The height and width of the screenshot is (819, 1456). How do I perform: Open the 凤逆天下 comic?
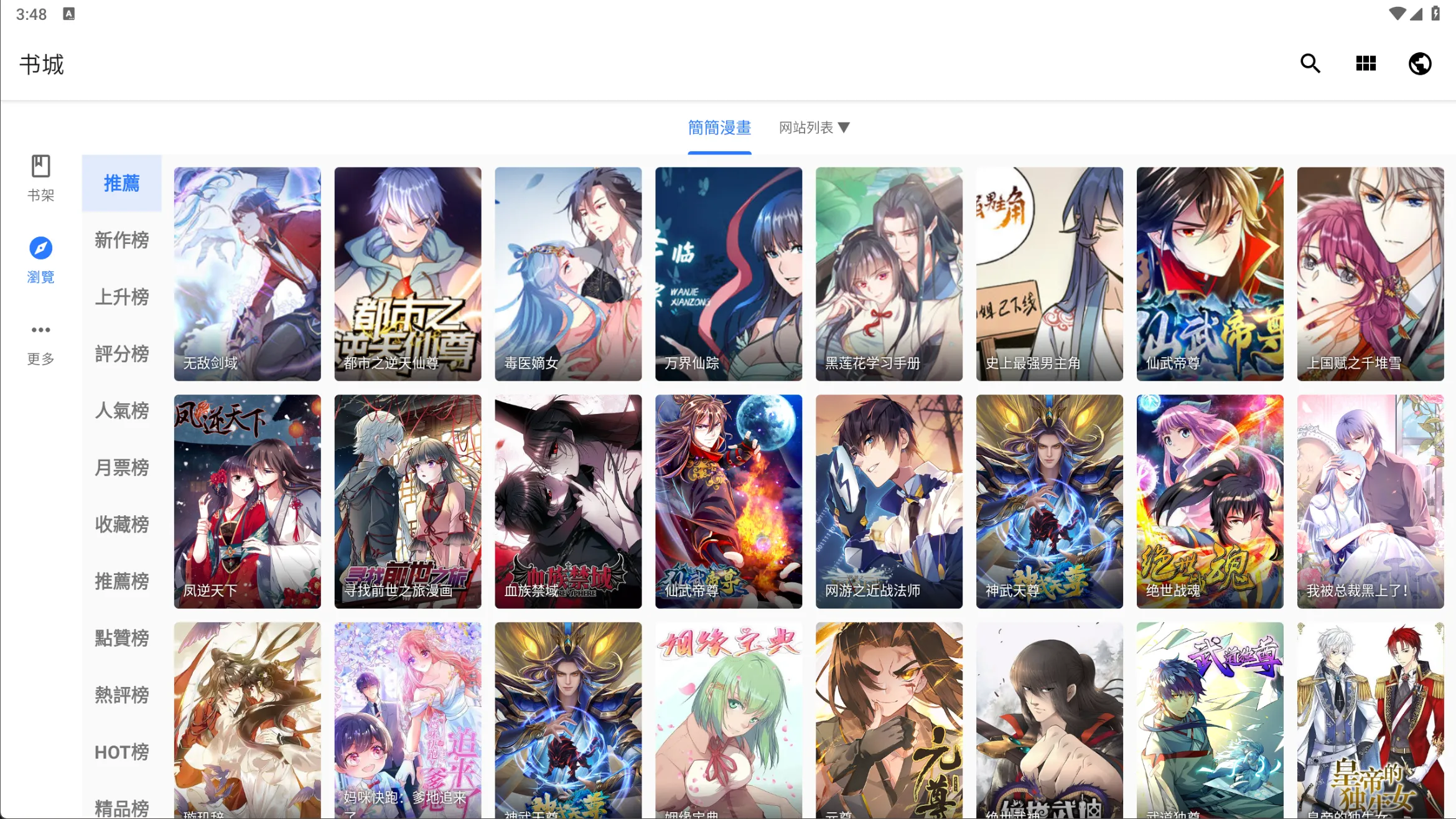pos(247,501)
